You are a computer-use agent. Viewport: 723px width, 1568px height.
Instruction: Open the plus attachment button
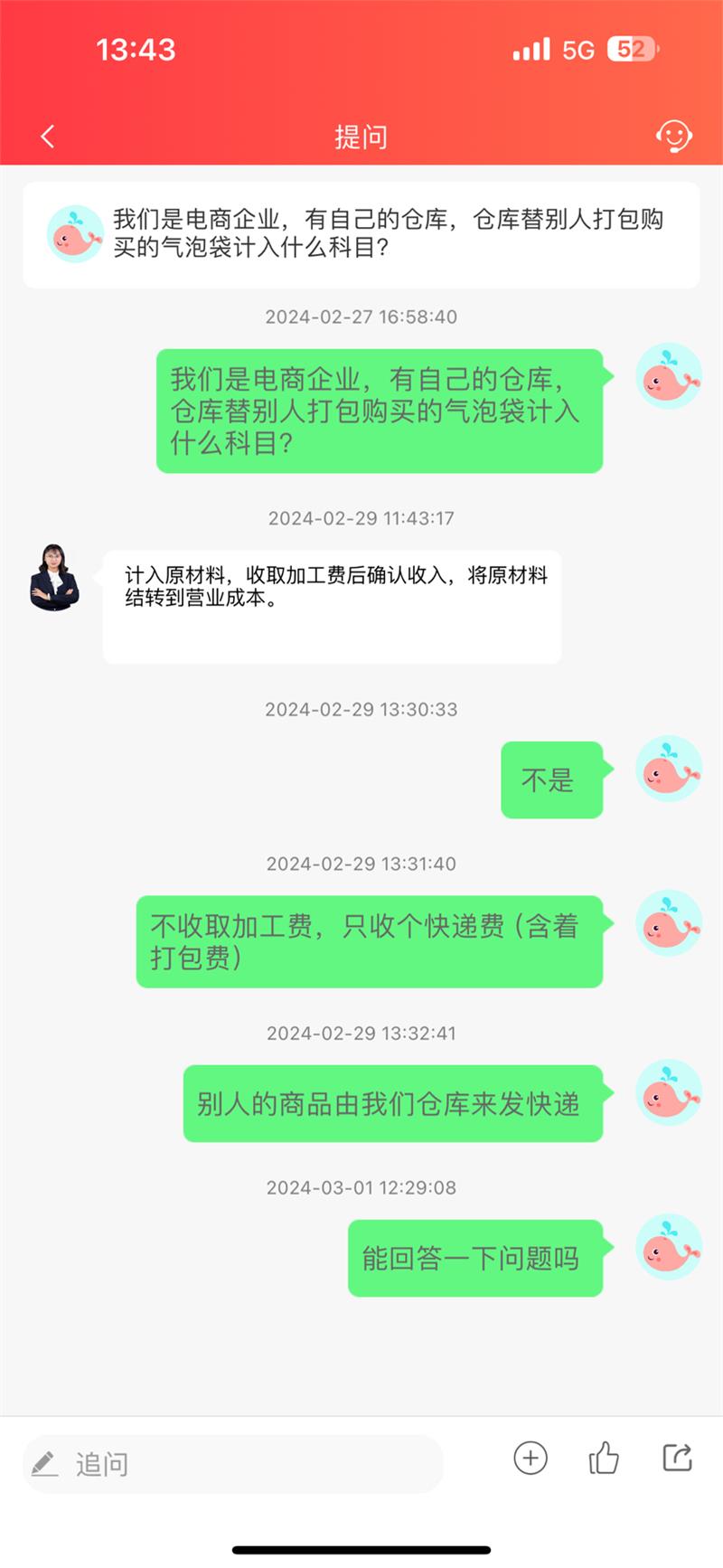coord(531,1458)
